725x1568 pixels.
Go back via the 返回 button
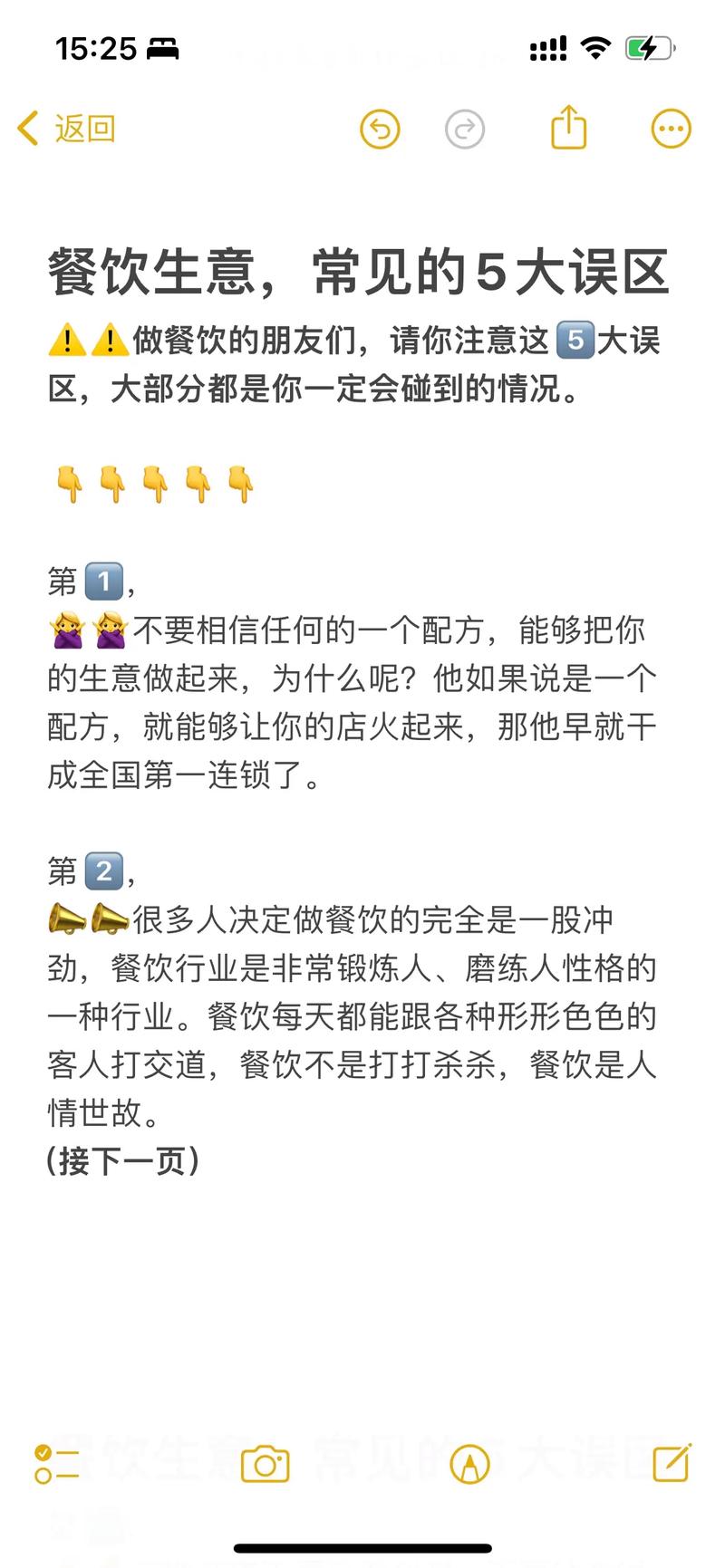click(67, 129)
